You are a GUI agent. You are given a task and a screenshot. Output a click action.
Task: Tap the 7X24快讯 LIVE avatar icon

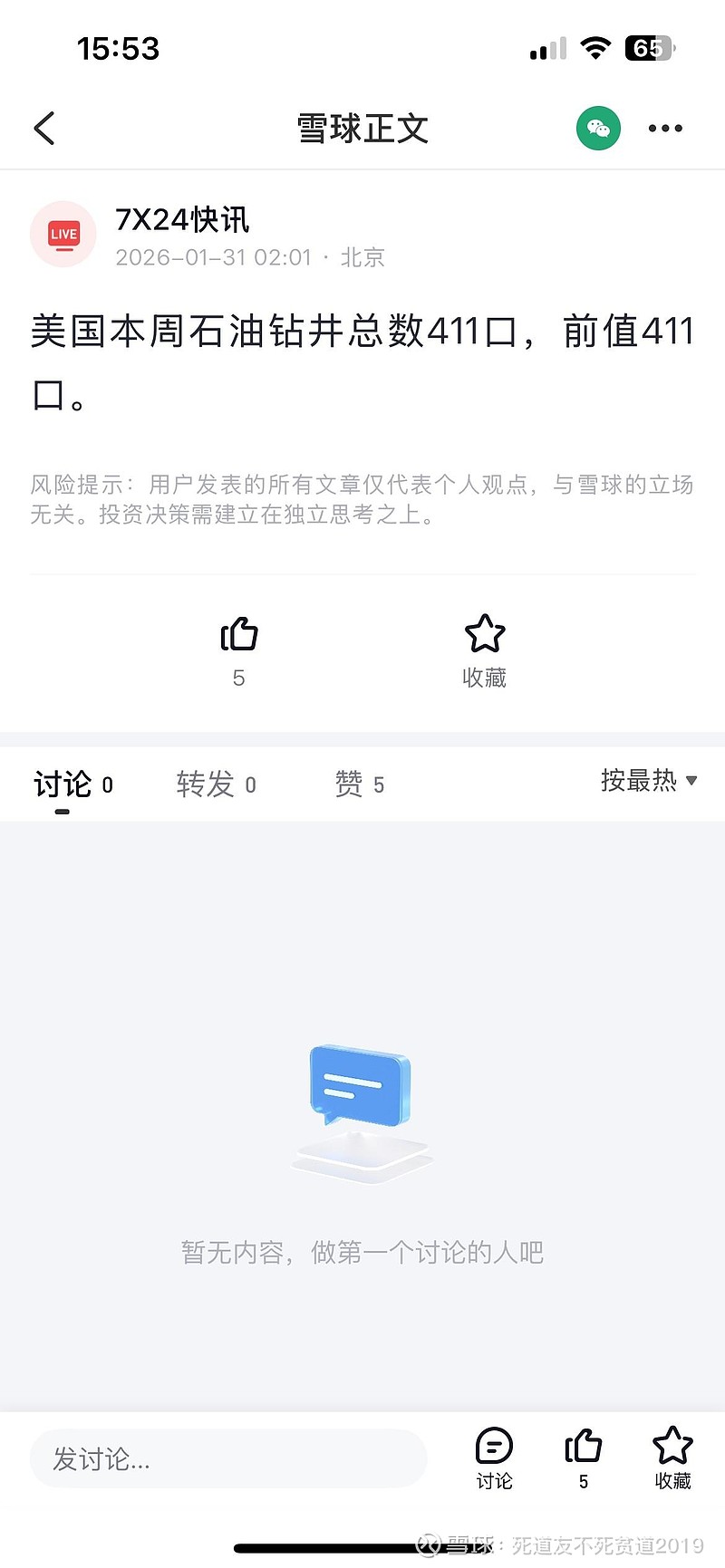pos(63,234)
